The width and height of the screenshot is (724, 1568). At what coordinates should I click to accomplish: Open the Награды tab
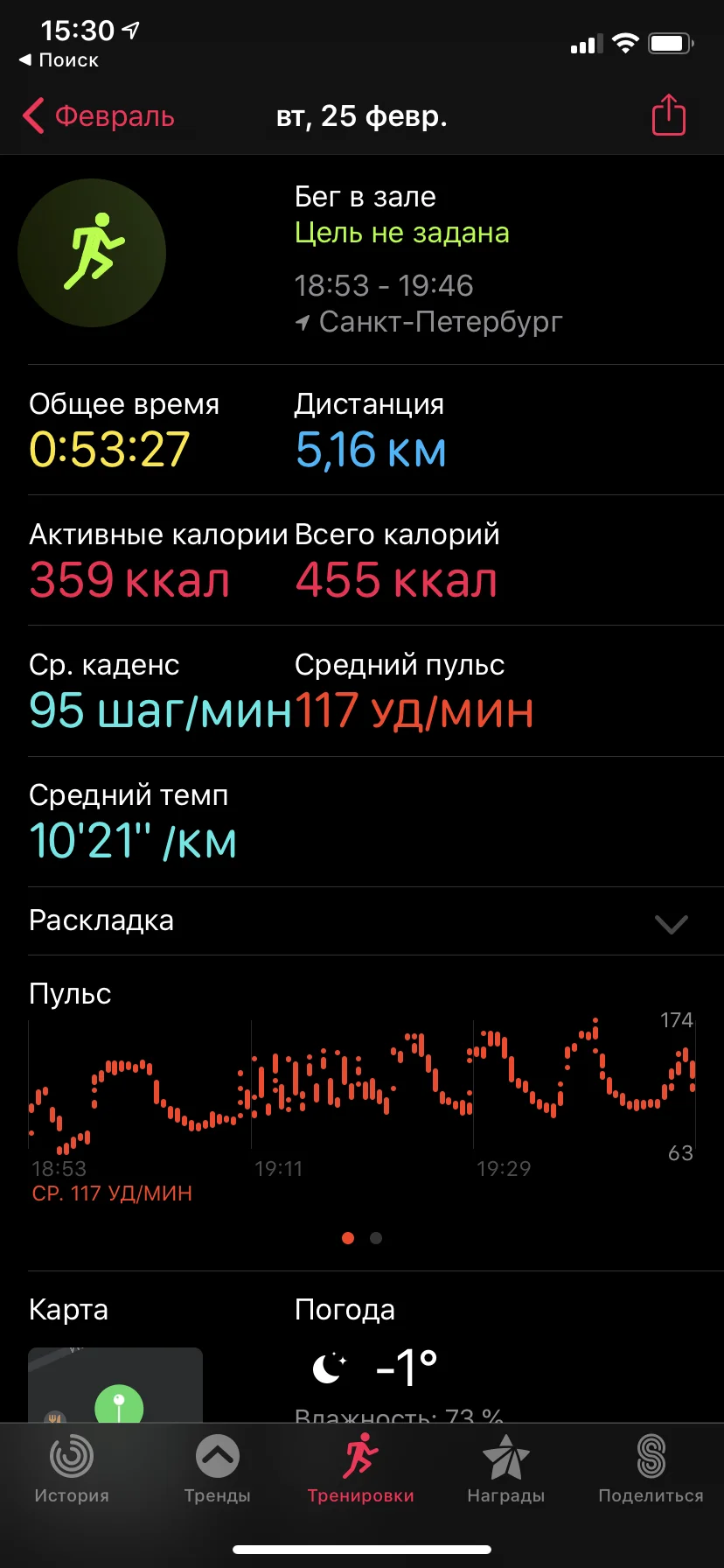coord(506,1470)
